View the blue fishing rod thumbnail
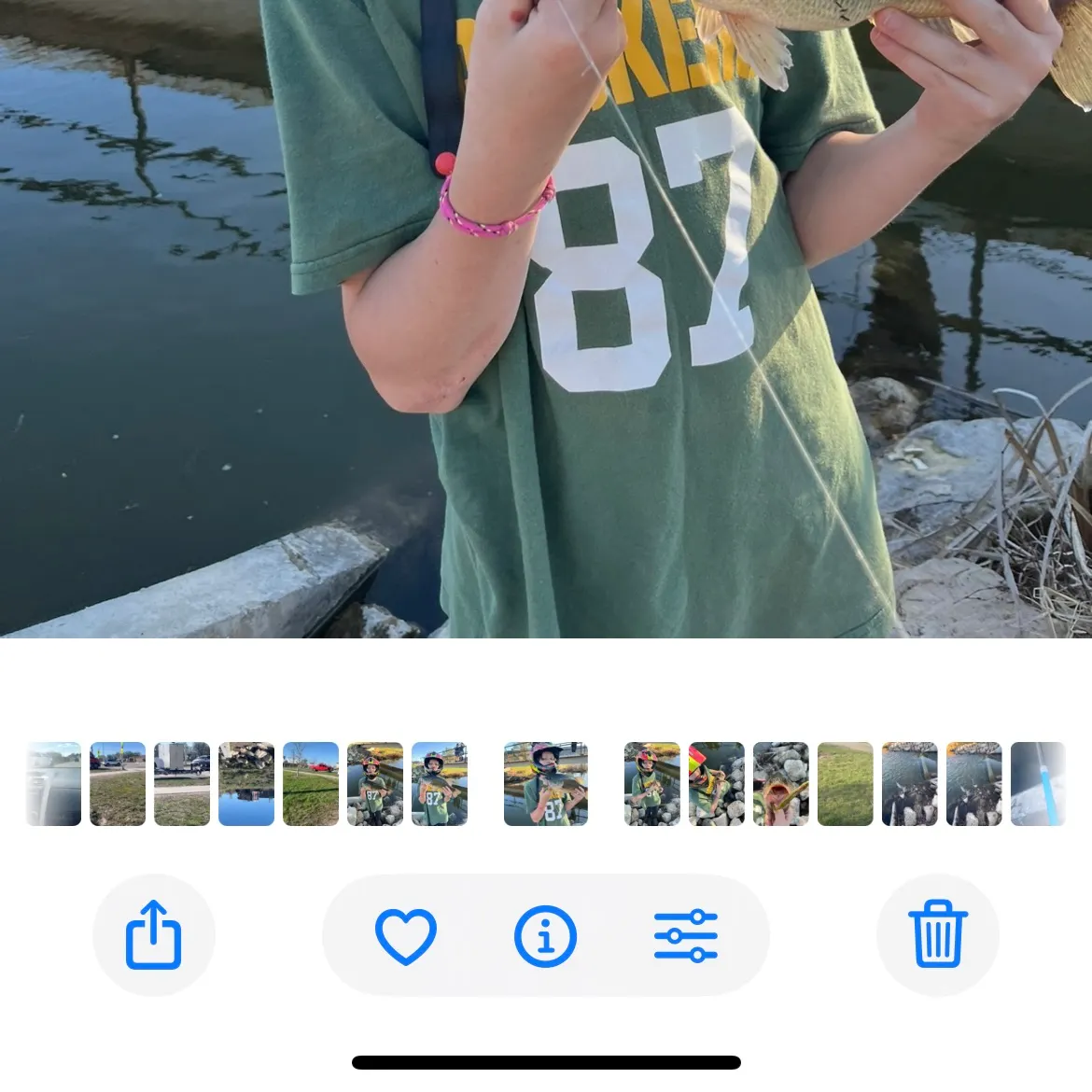Screen dimensions: 1092x1092 click(x=1038, y=784)
